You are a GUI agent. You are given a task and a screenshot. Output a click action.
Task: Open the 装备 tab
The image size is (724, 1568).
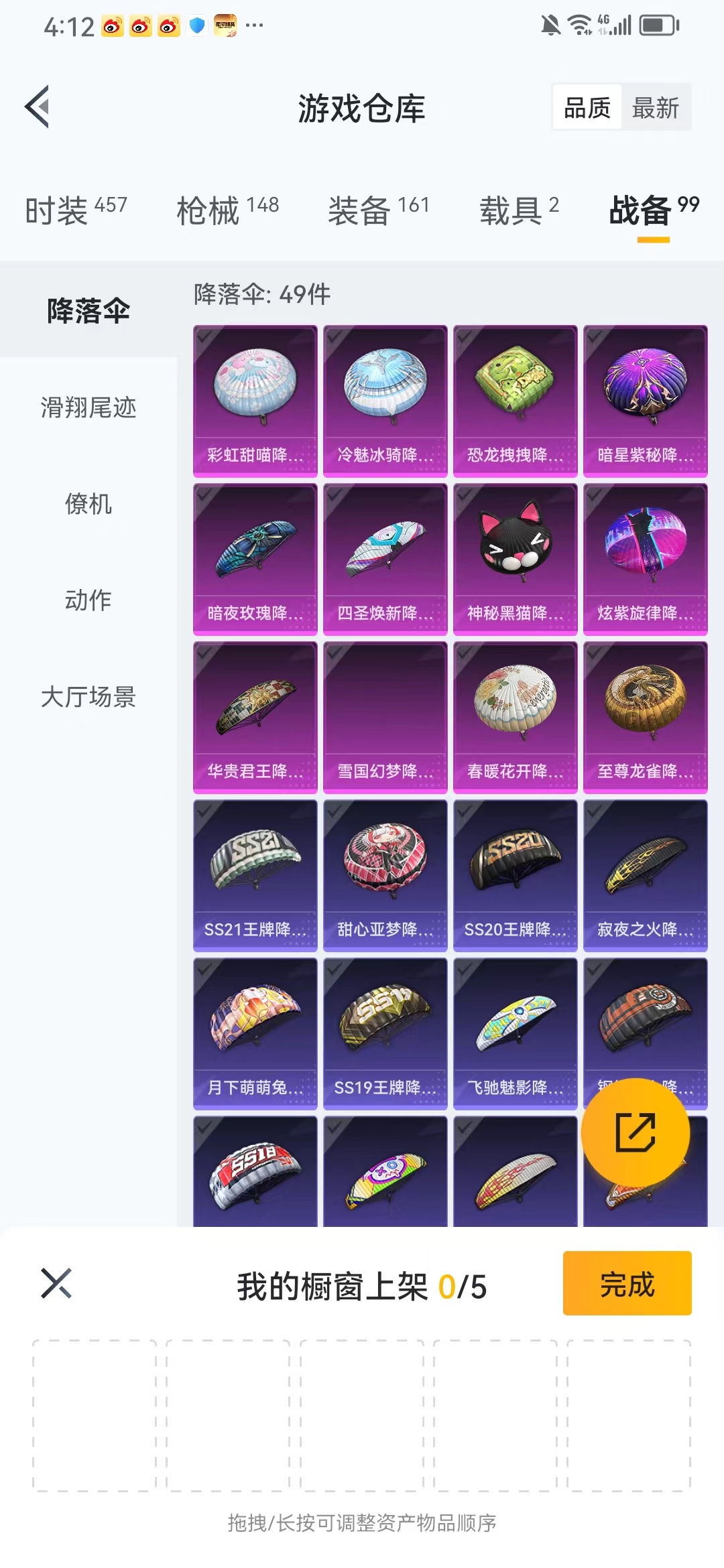click(x=379, y=210)
